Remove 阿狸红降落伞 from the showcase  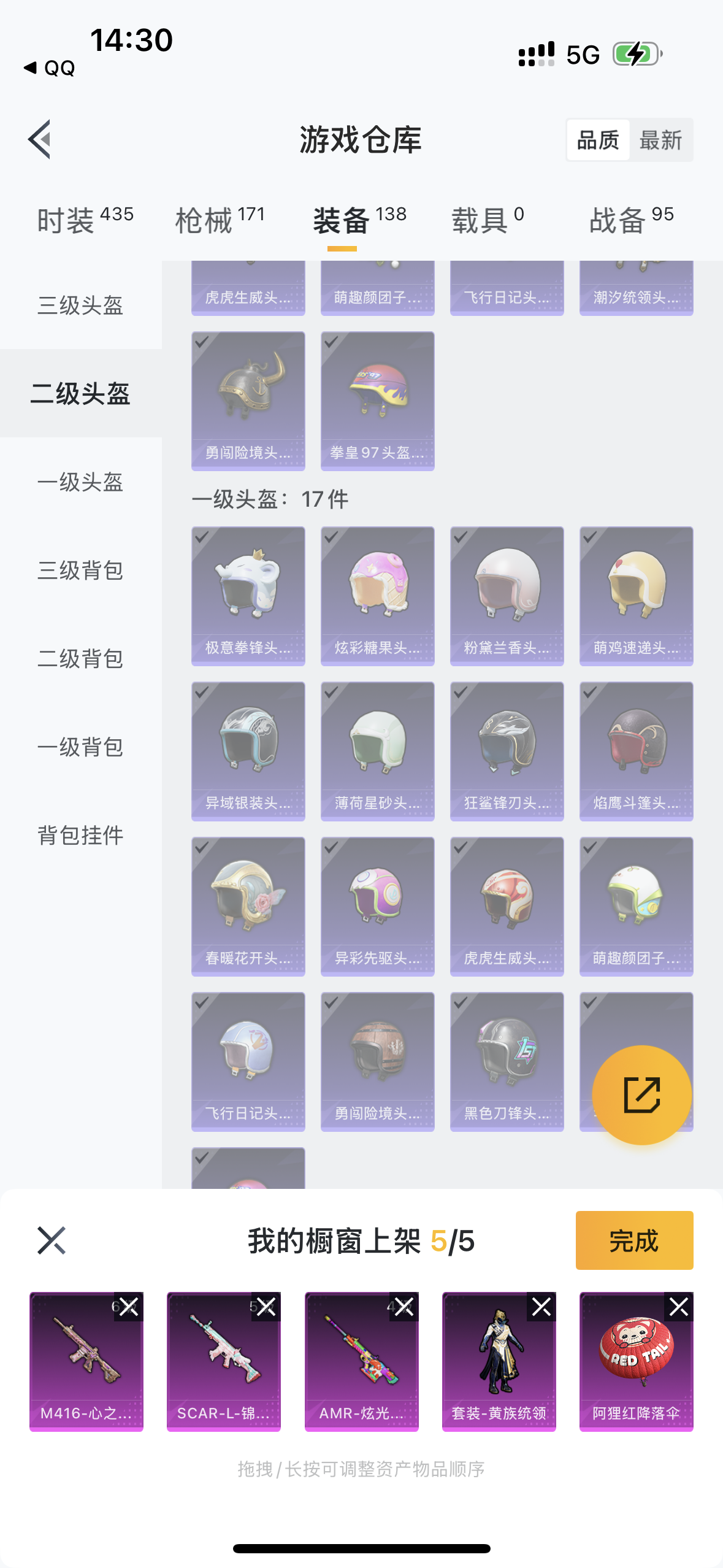click(679, 1307)
